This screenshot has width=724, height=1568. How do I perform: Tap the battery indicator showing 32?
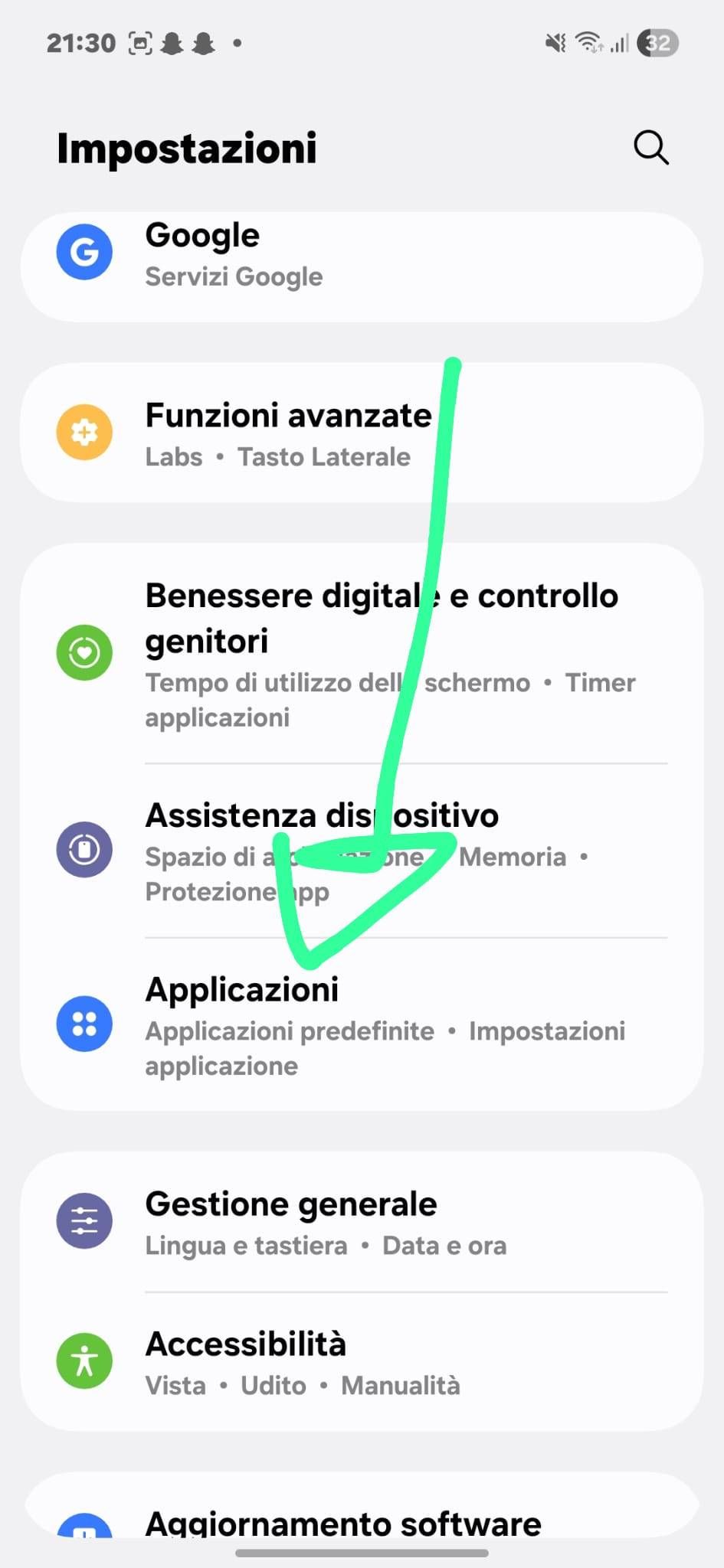pos(657,44)
